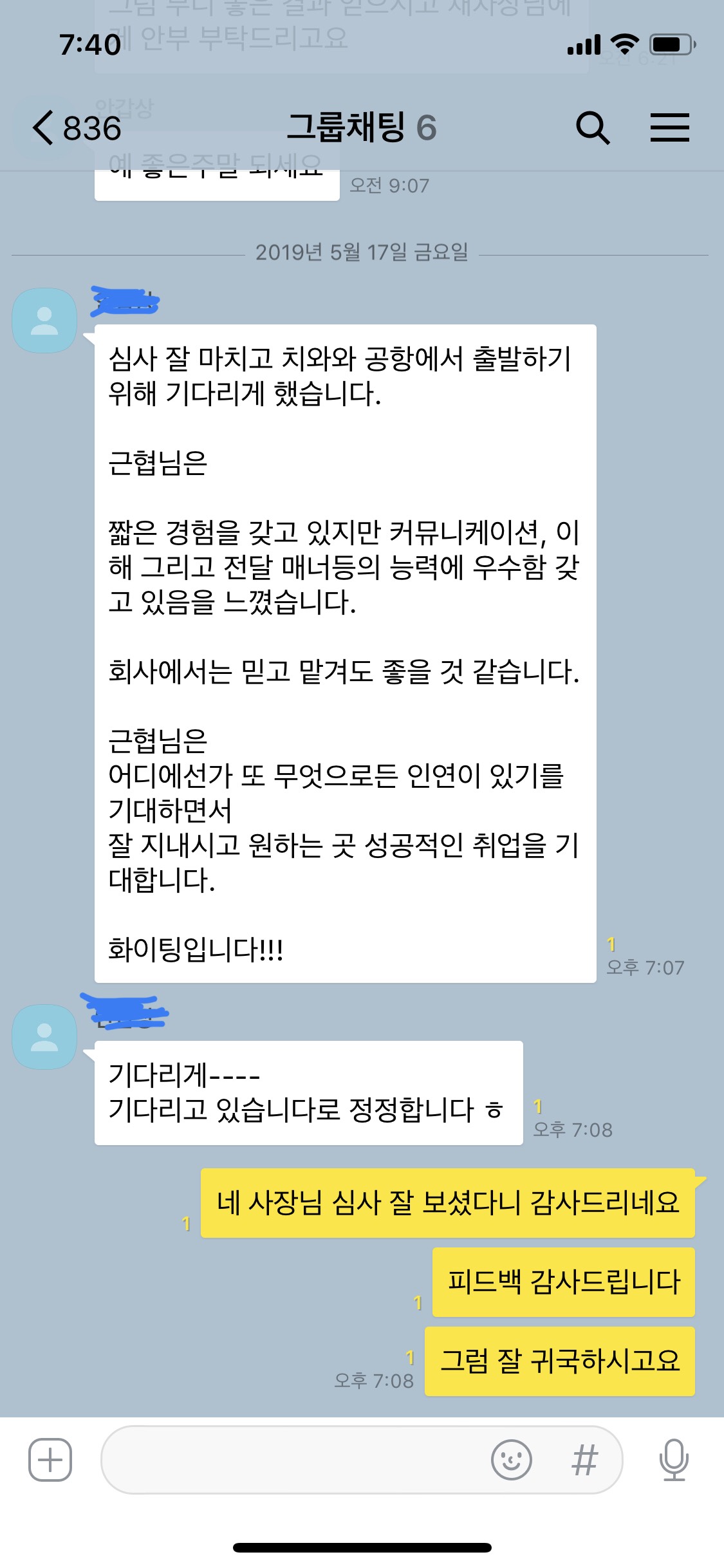Image resolution: width=724 pixels, height=1568 pixels.
Task: Open the emoticon picker
Action: tap(511, 1460)
